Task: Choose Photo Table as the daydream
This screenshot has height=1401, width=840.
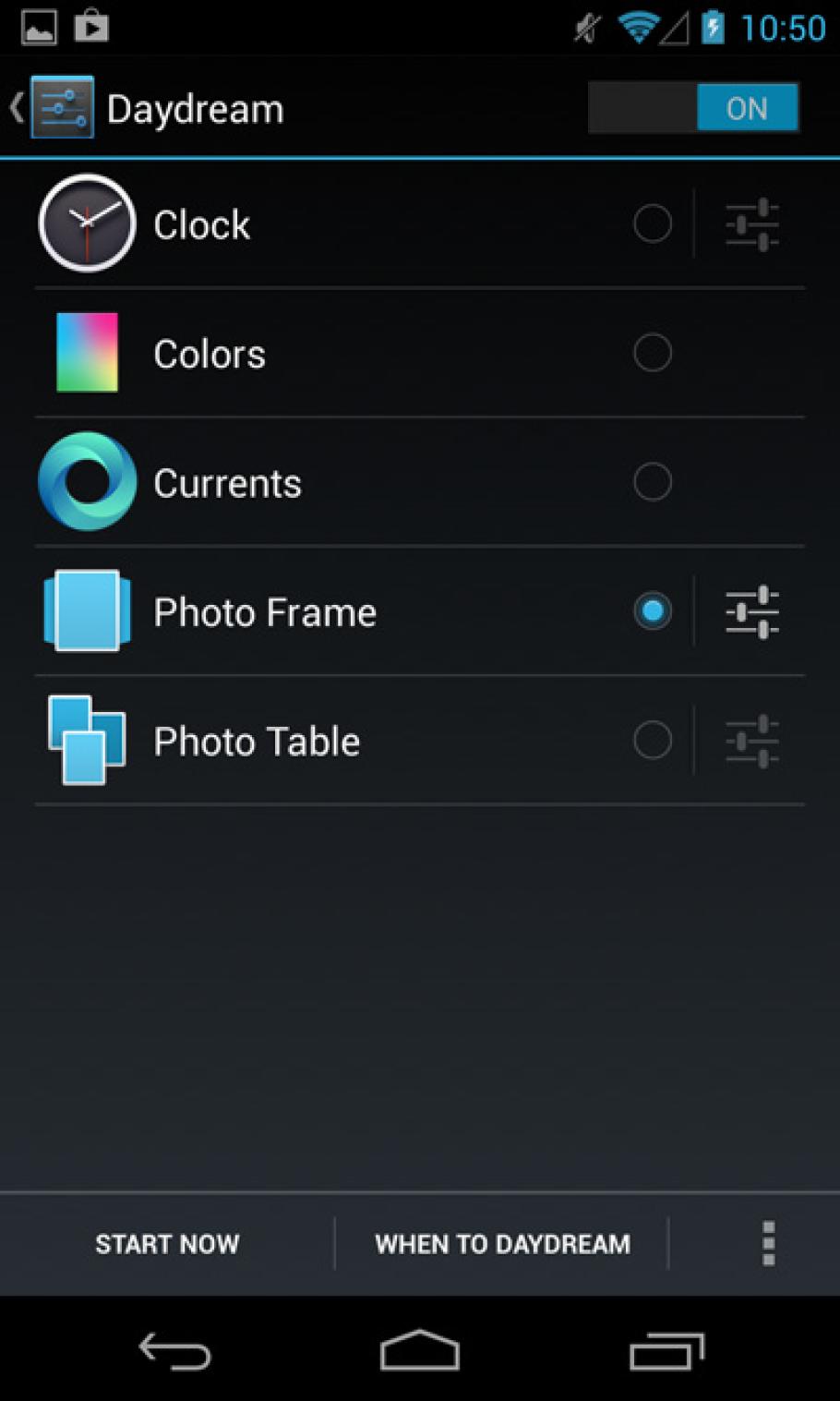Action: (x=652, y=741)
